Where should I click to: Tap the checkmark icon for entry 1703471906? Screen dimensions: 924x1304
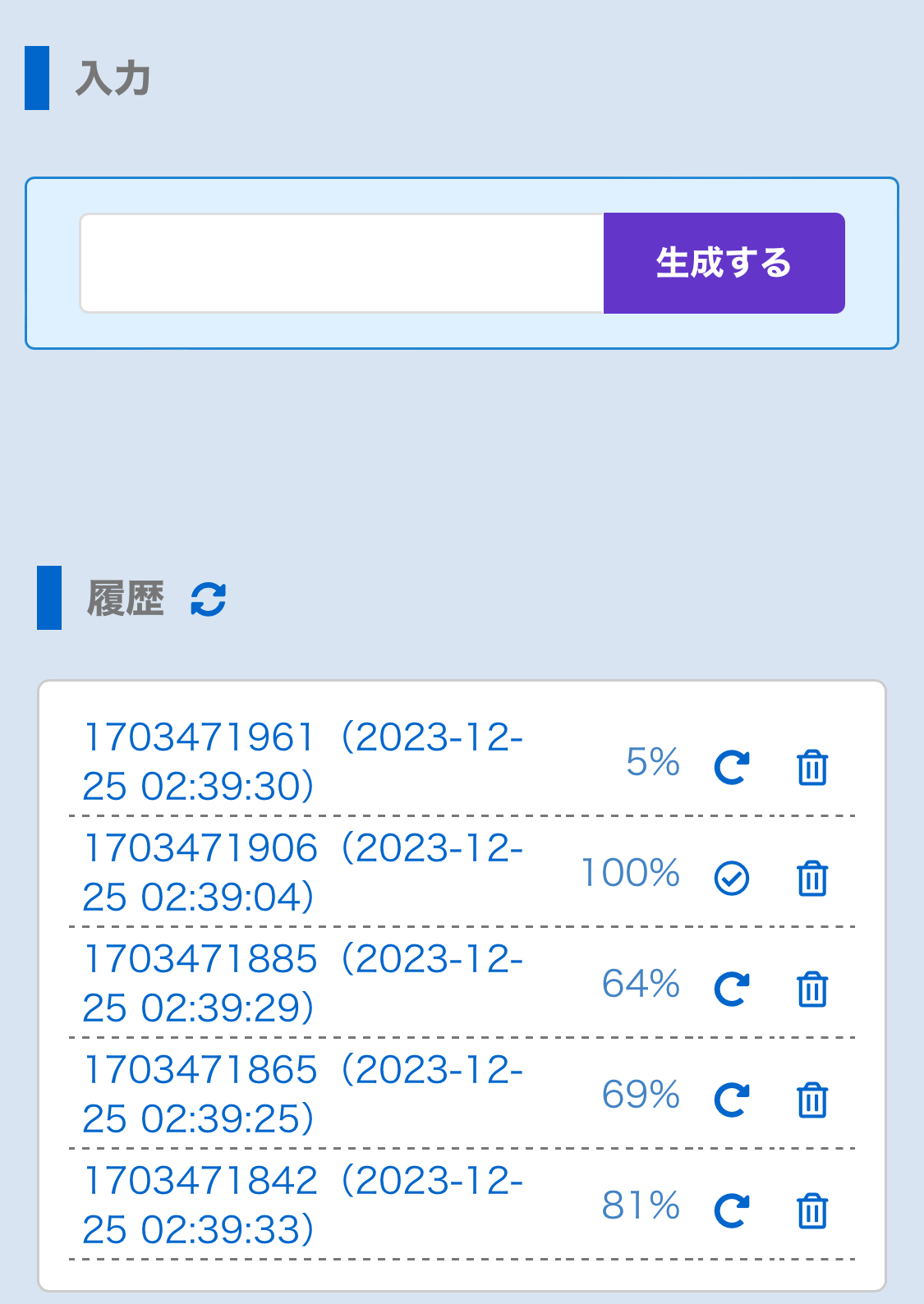[x=731, y=879]
